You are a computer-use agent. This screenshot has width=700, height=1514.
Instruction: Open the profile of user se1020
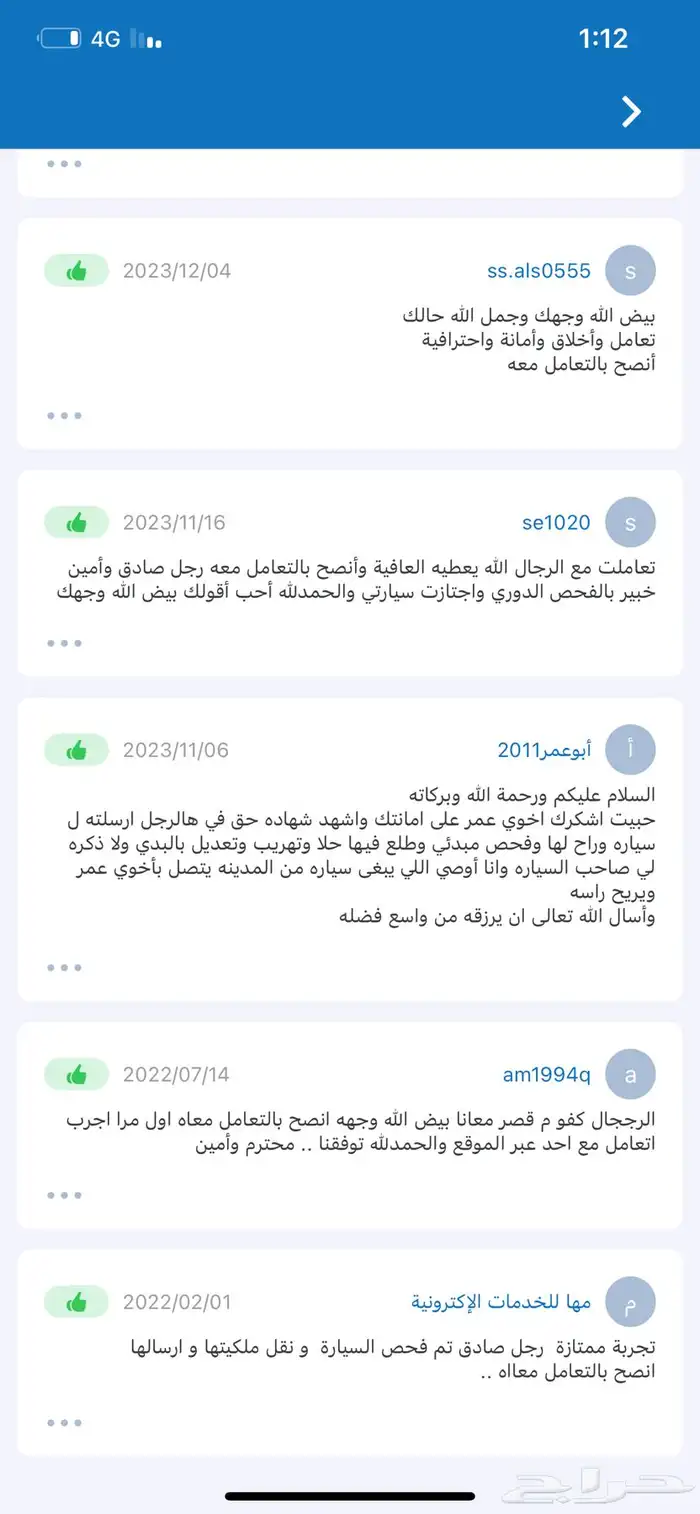(556, 522)
